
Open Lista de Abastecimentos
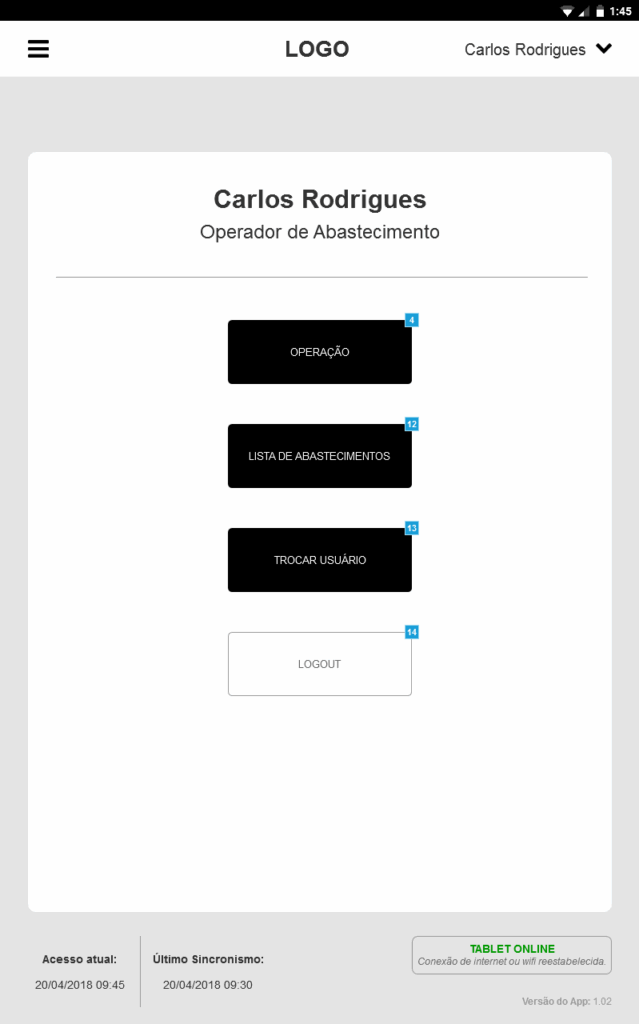(319, 456)
